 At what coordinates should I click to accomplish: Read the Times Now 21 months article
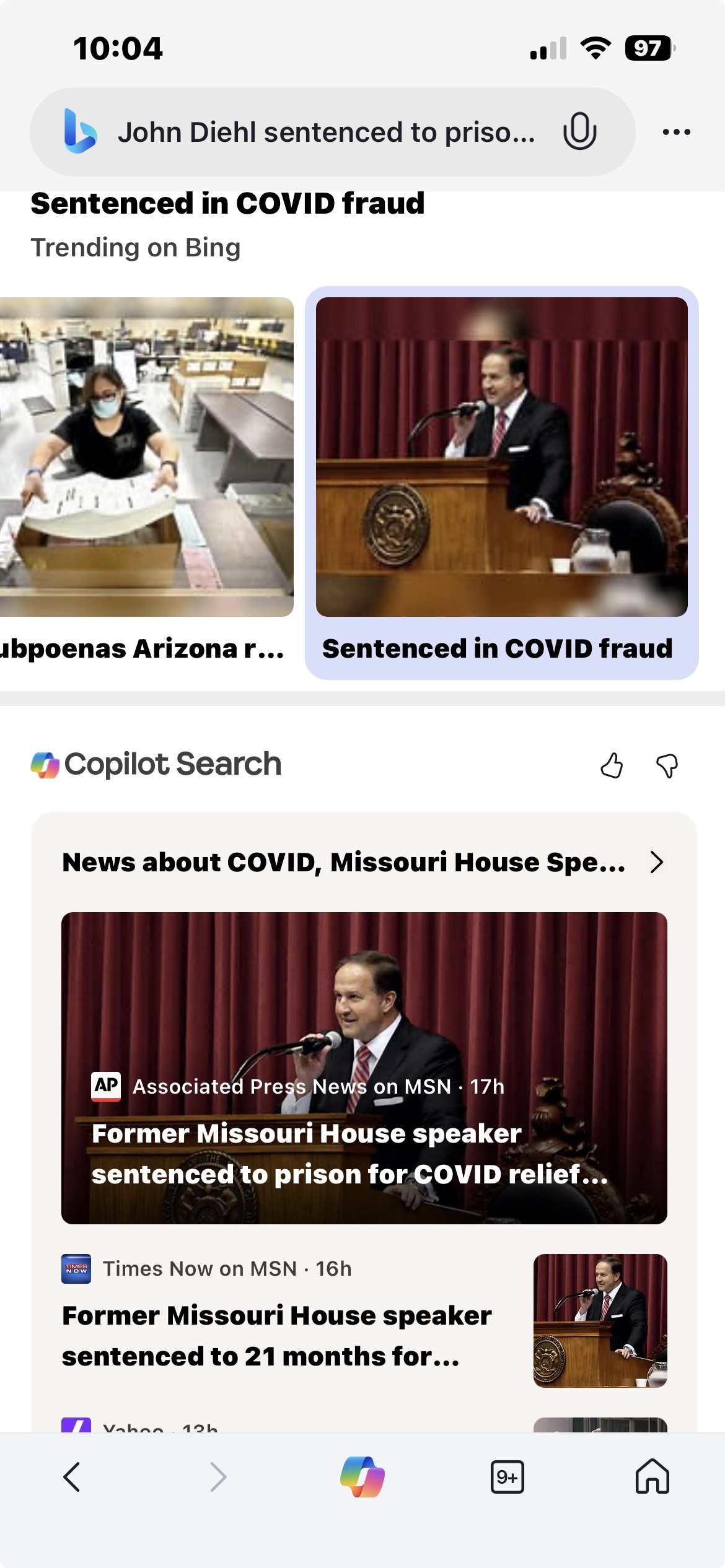(x=277, y=1335)
